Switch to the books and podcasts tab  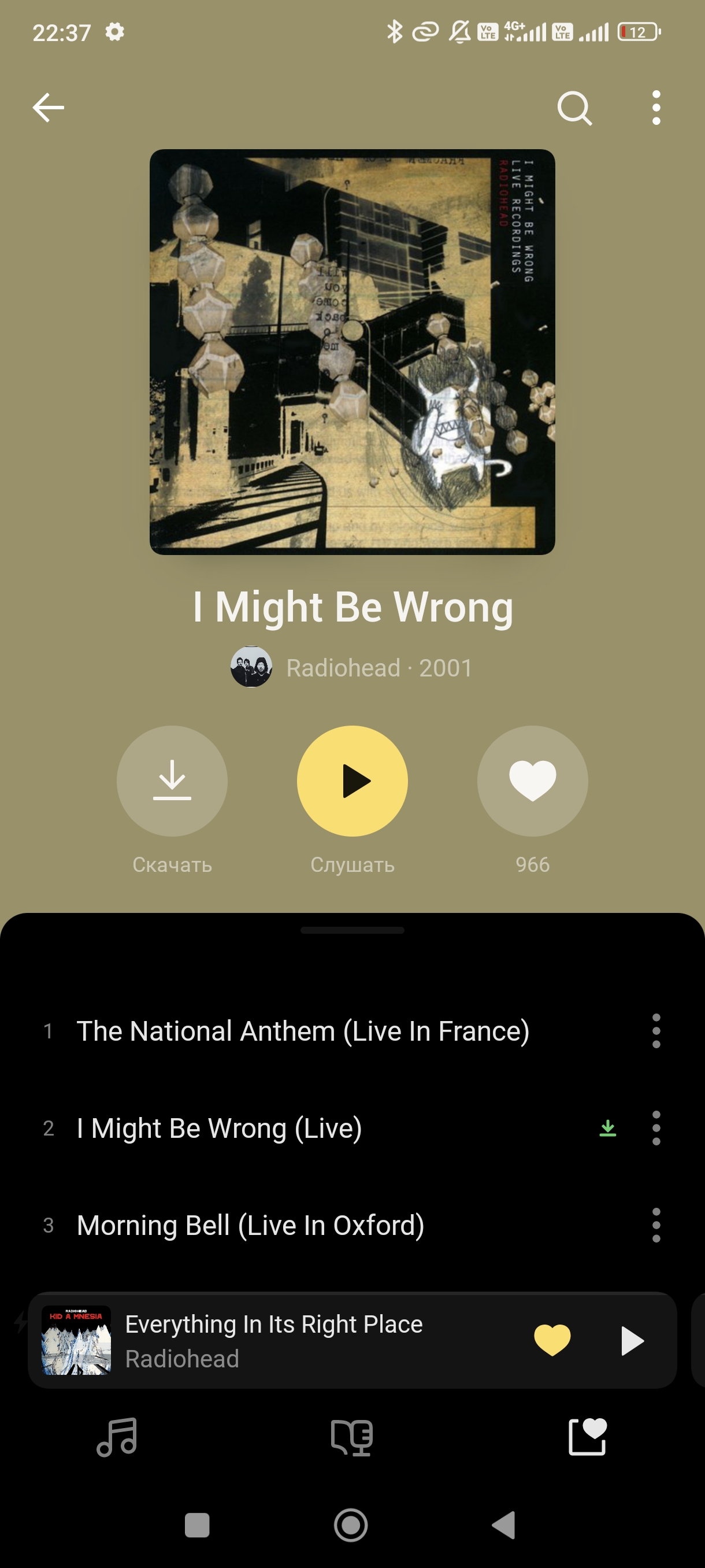(351, 1437)
